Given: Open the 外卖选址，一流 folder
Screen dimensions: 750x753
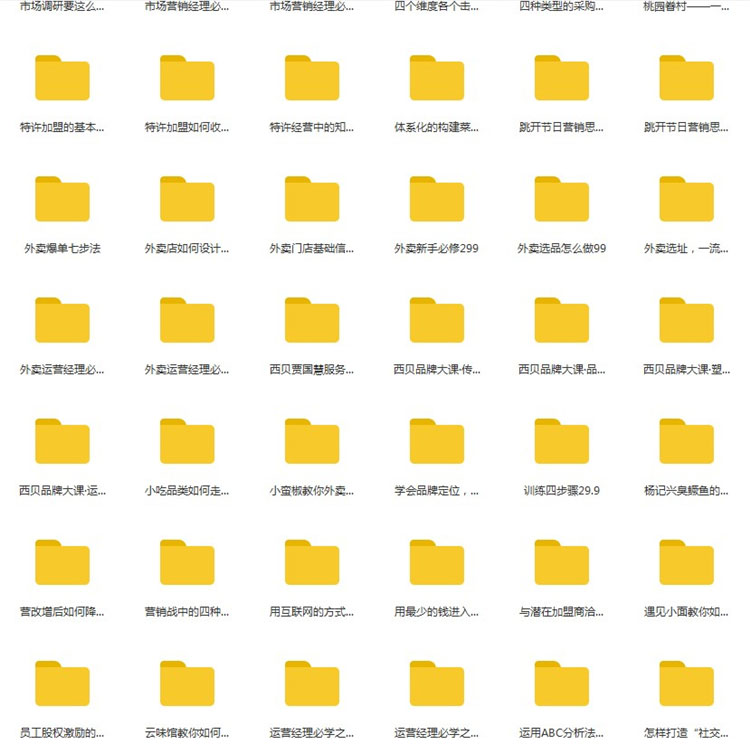Looking at the screenshot, I should tap(687, 199).
